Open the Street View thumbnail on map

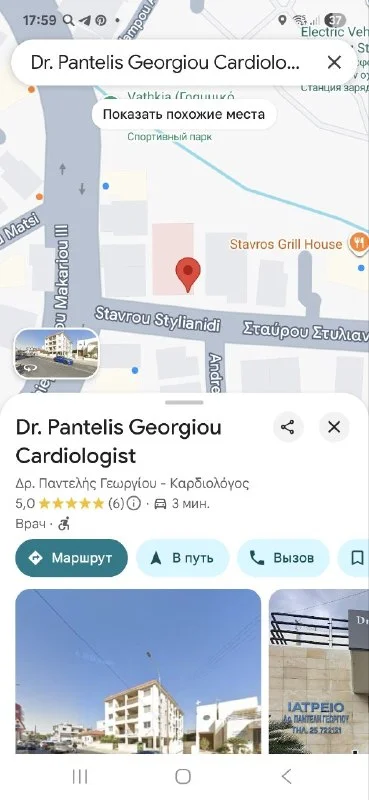click(x=56, y=353)
